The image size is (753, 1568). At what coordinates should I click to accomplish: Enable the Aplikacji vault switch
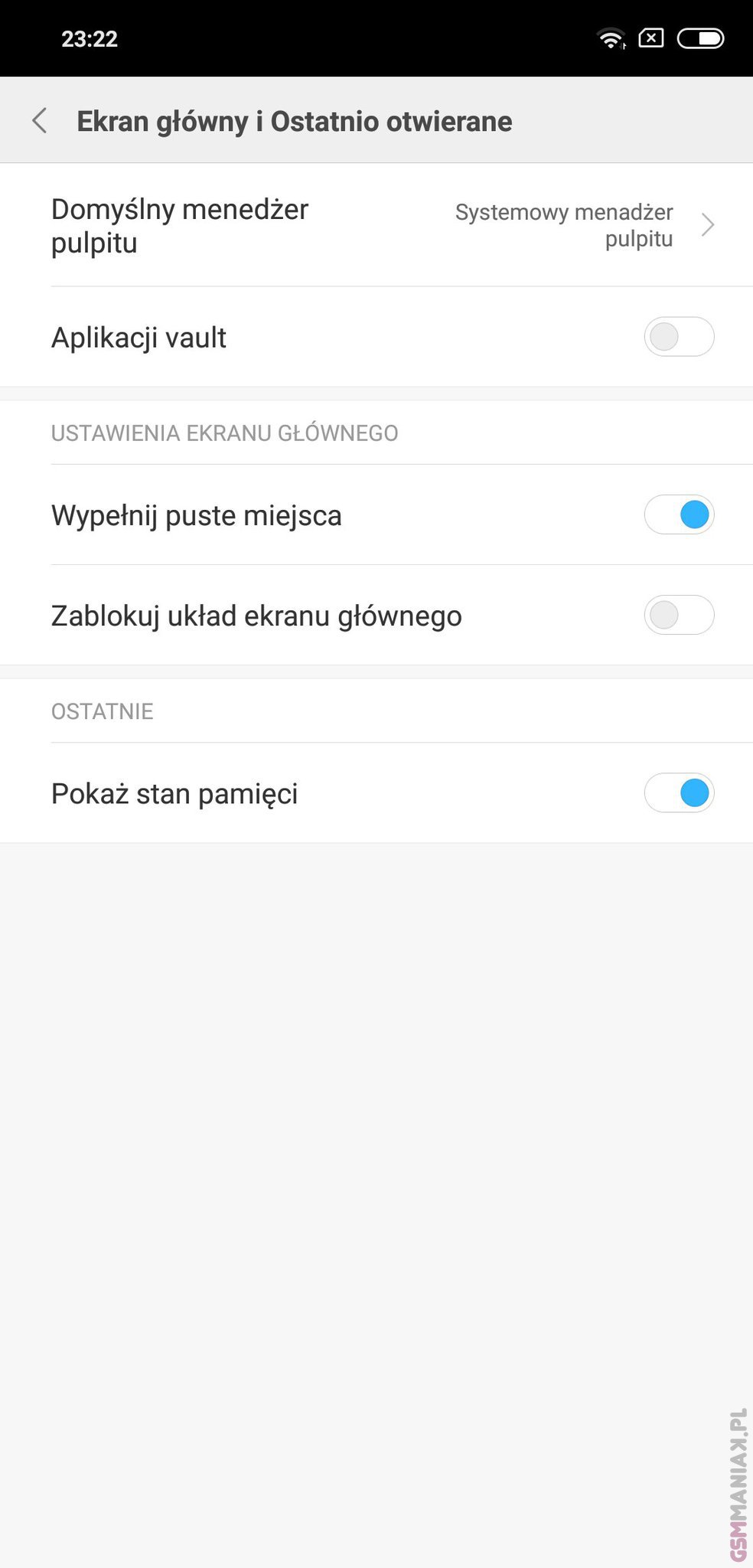pos(679,337)
